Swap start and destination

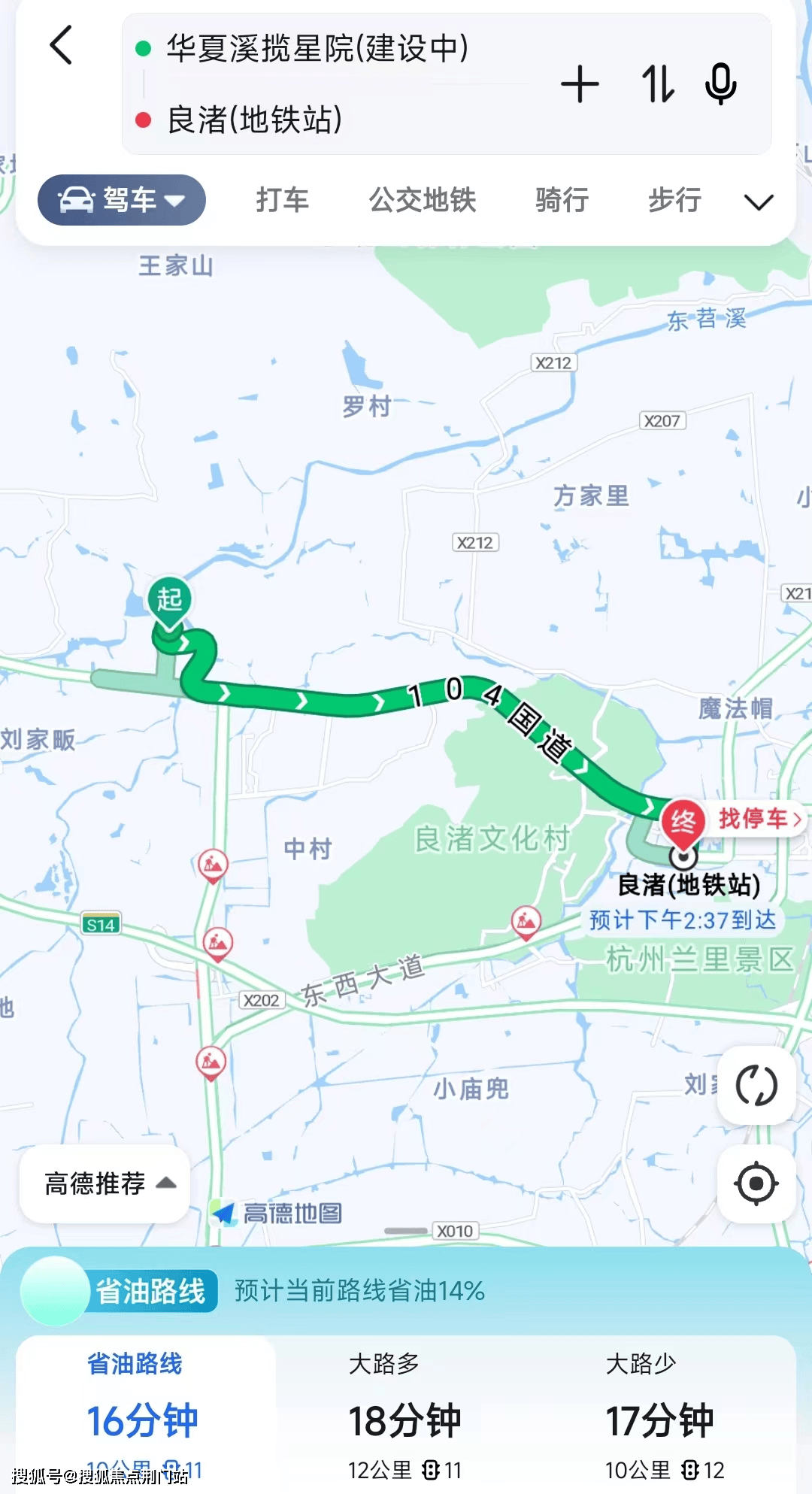(658, 83)
